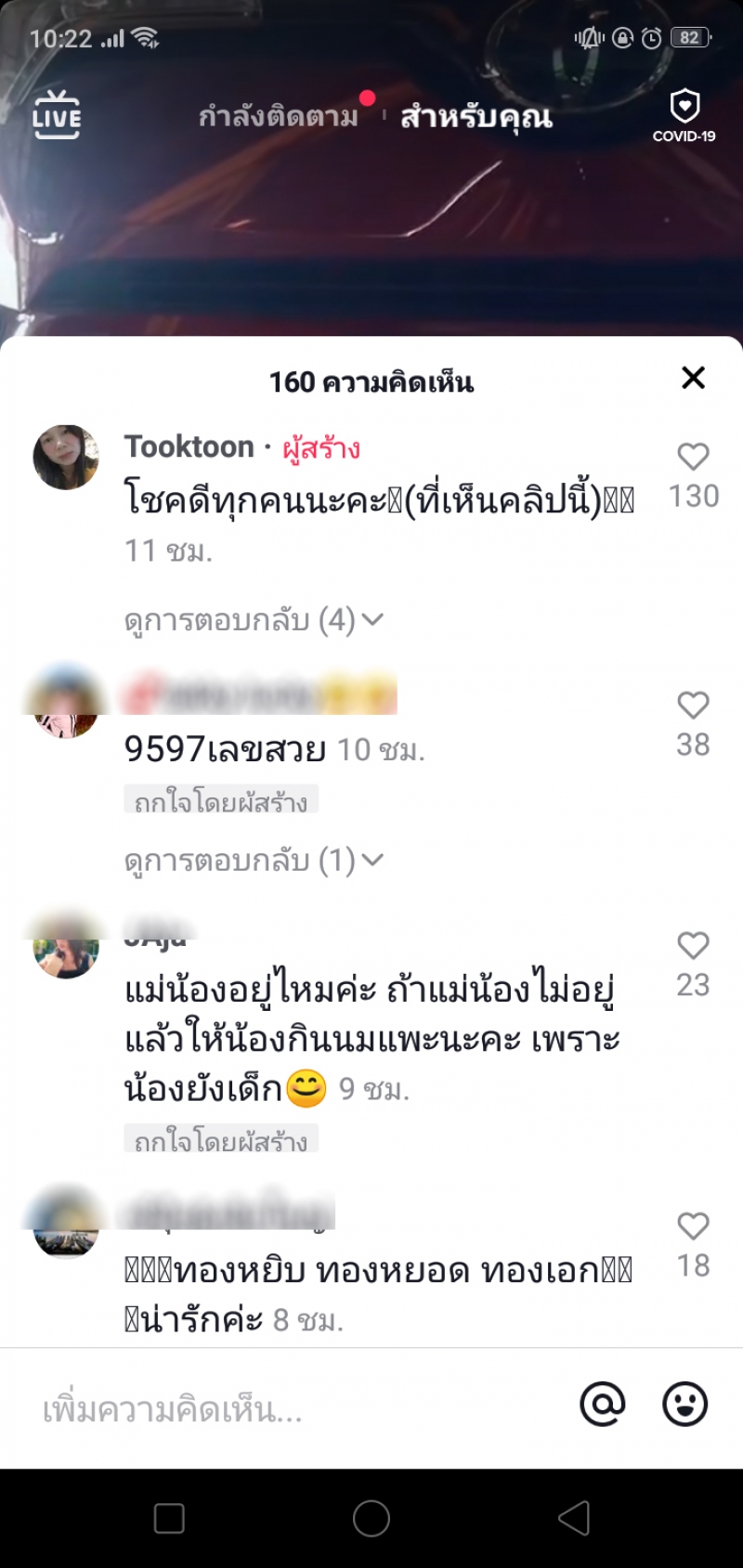Open Tooktoon's profile picture

click(66, 458)
